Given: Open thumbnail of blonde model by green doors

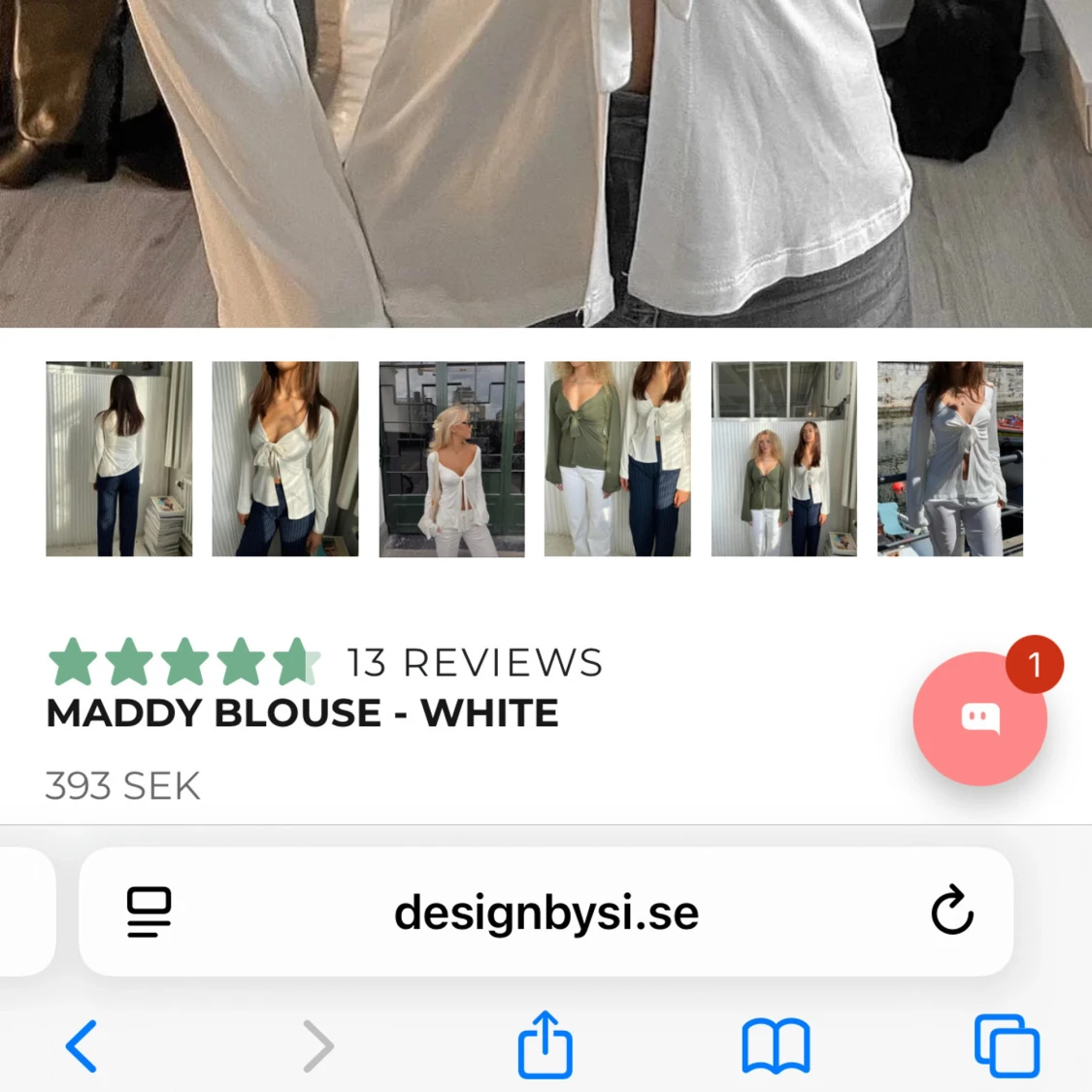Looking at the screenshot, I should 451,459.
